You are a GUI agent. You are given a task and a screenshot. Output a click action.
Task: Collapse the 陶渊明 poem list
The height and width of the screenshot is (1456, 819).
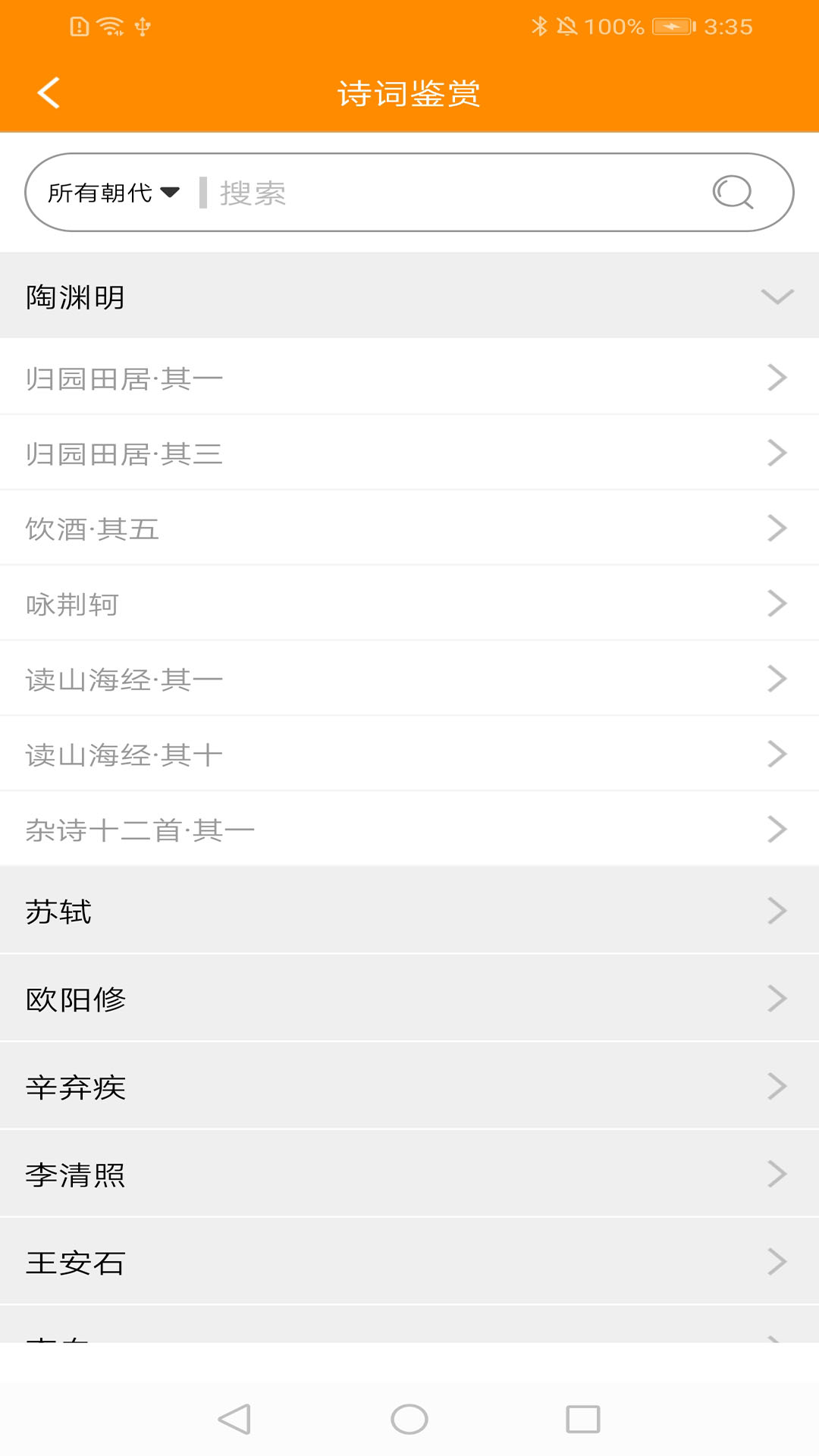click(x=776, y=297)
